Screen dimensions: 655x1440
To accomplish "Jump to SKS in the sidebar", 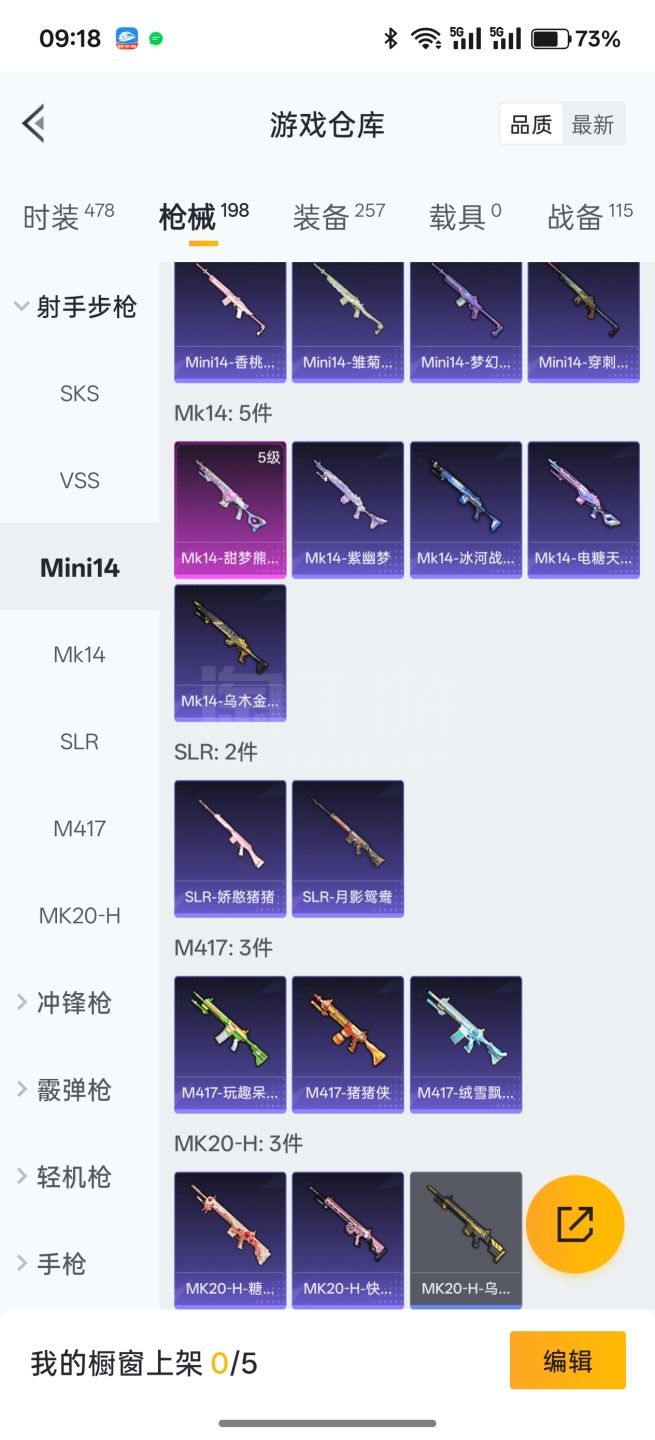I will (79, 393).
